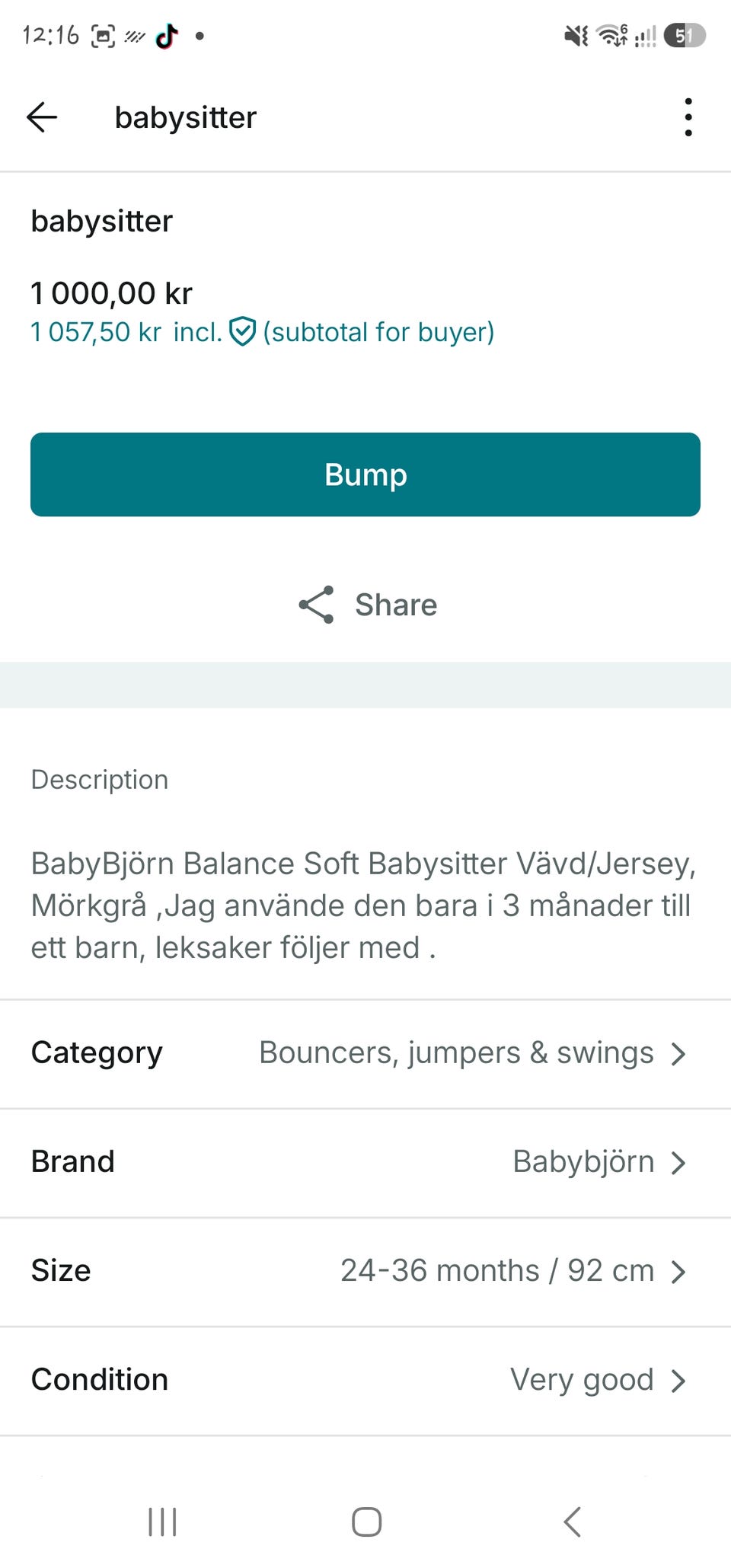Screen dimensions: 731x1568
Task: Open the Condition Very good row
Action: click(365, 1380)
